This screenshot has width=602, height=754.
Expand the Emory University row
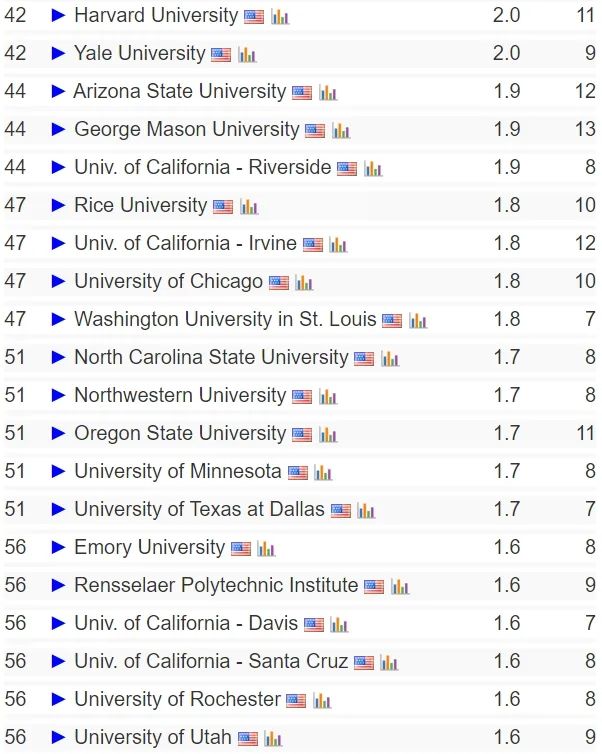(58, 548)
